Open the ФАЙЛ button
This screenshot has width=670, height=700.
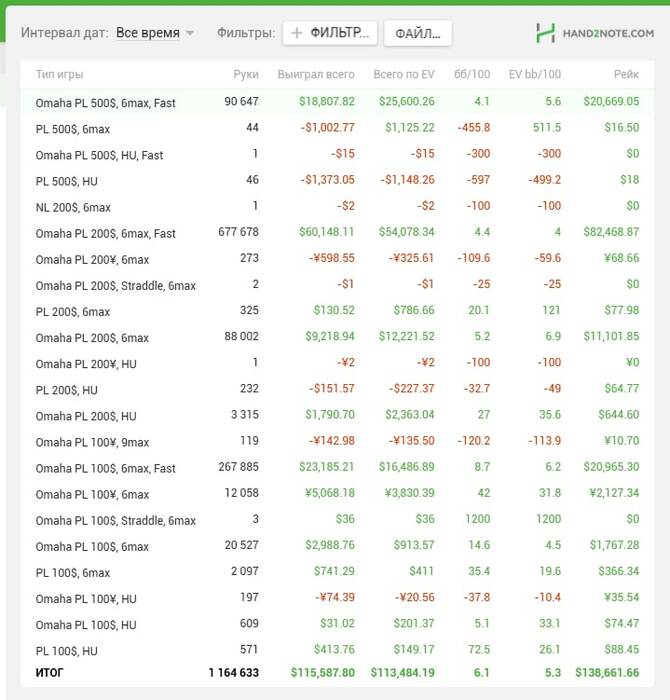417,33
